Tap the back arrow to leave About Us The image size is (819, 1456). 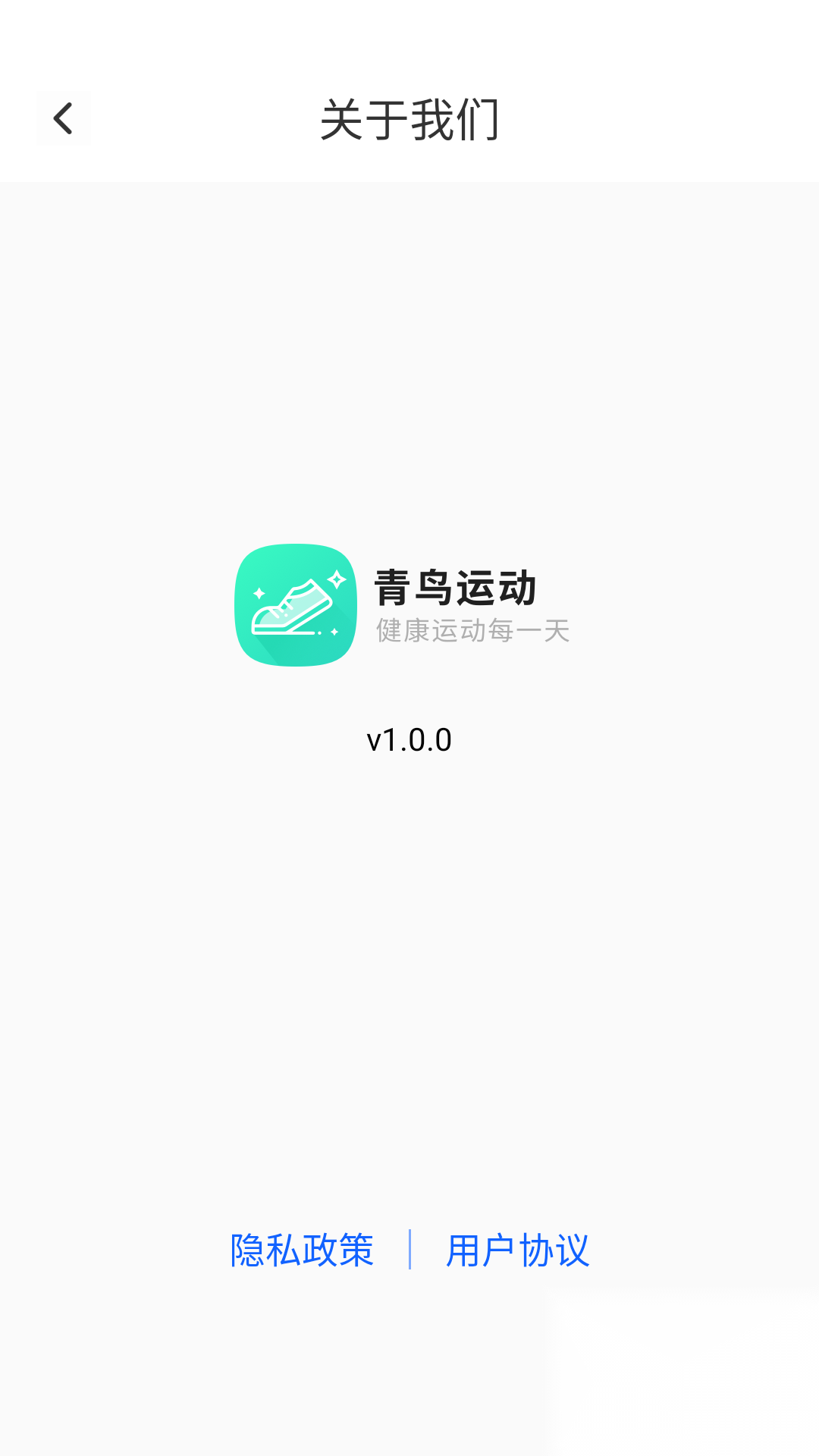(x=64, y=118)
